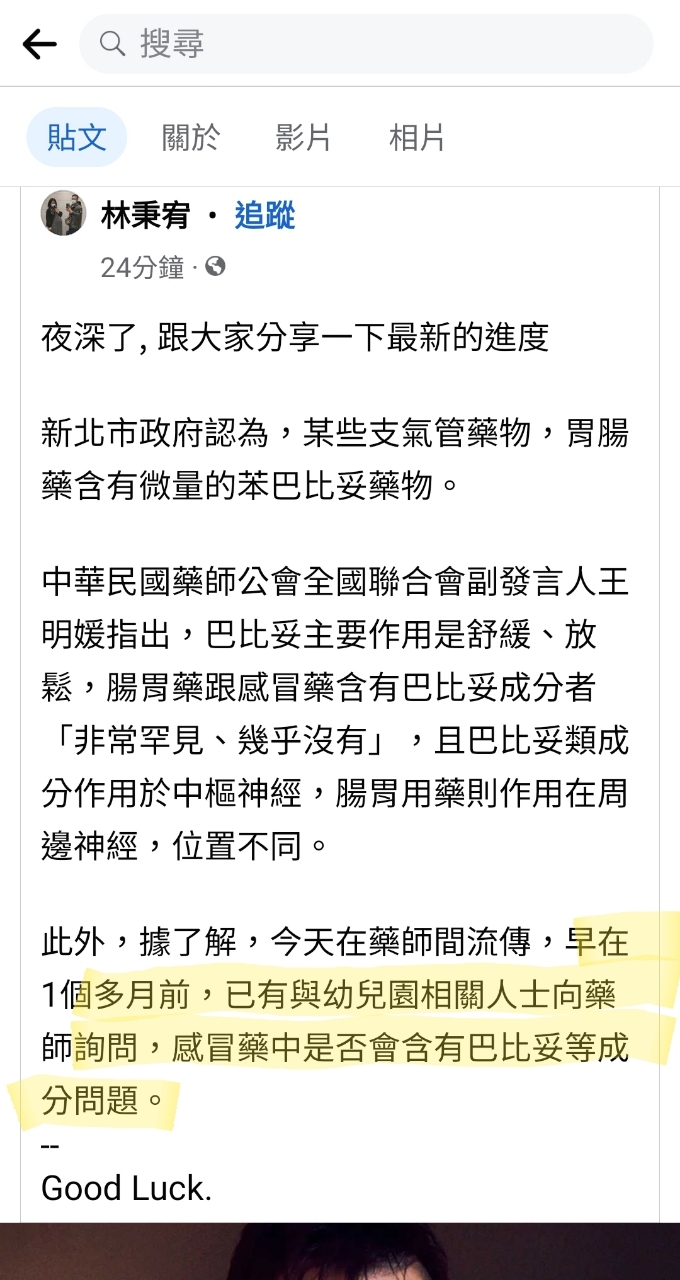Switch to the 關於 tab
Screen dimensions: 680x1280
(190, 137)
